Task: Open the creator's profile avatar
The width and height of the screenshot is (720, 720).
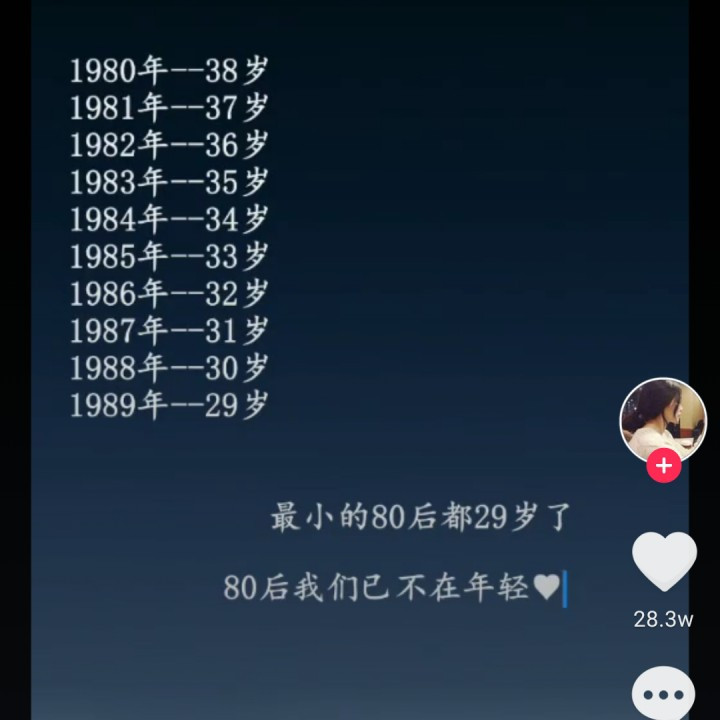Action: pyautogui.click(x=663, y=420)
